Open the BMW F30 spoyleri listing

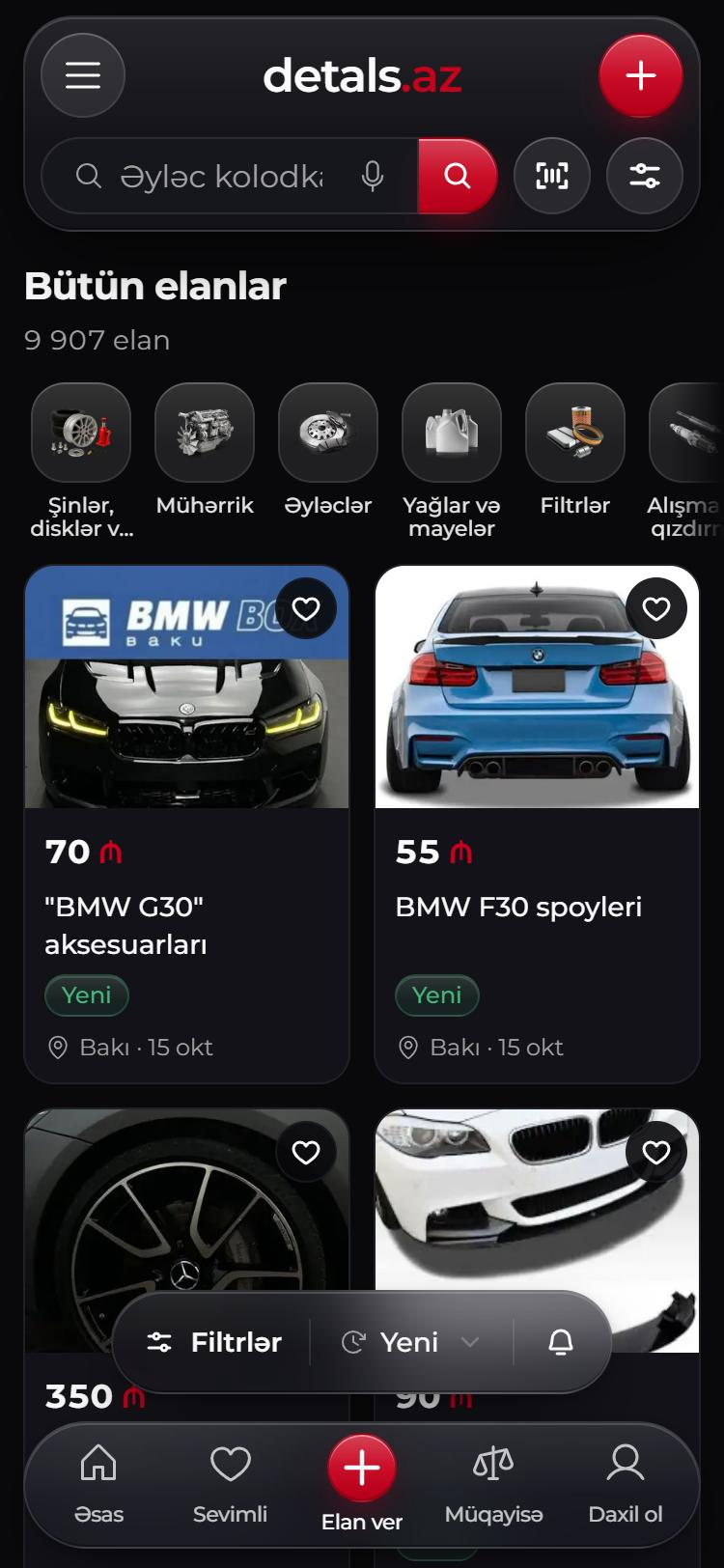click(537, 824)
